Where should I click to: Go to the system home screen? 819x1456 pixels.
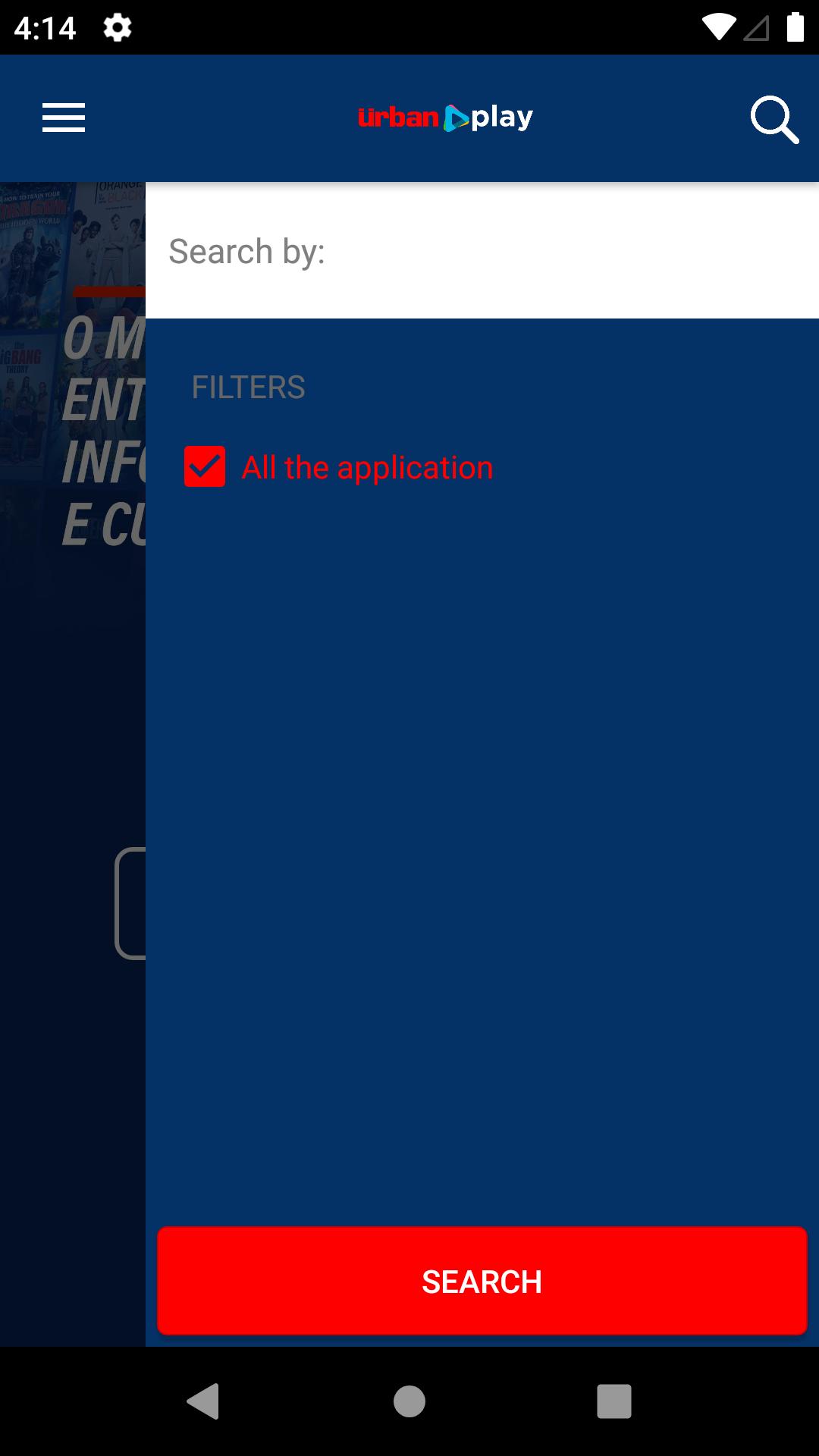click(409, 1401)
